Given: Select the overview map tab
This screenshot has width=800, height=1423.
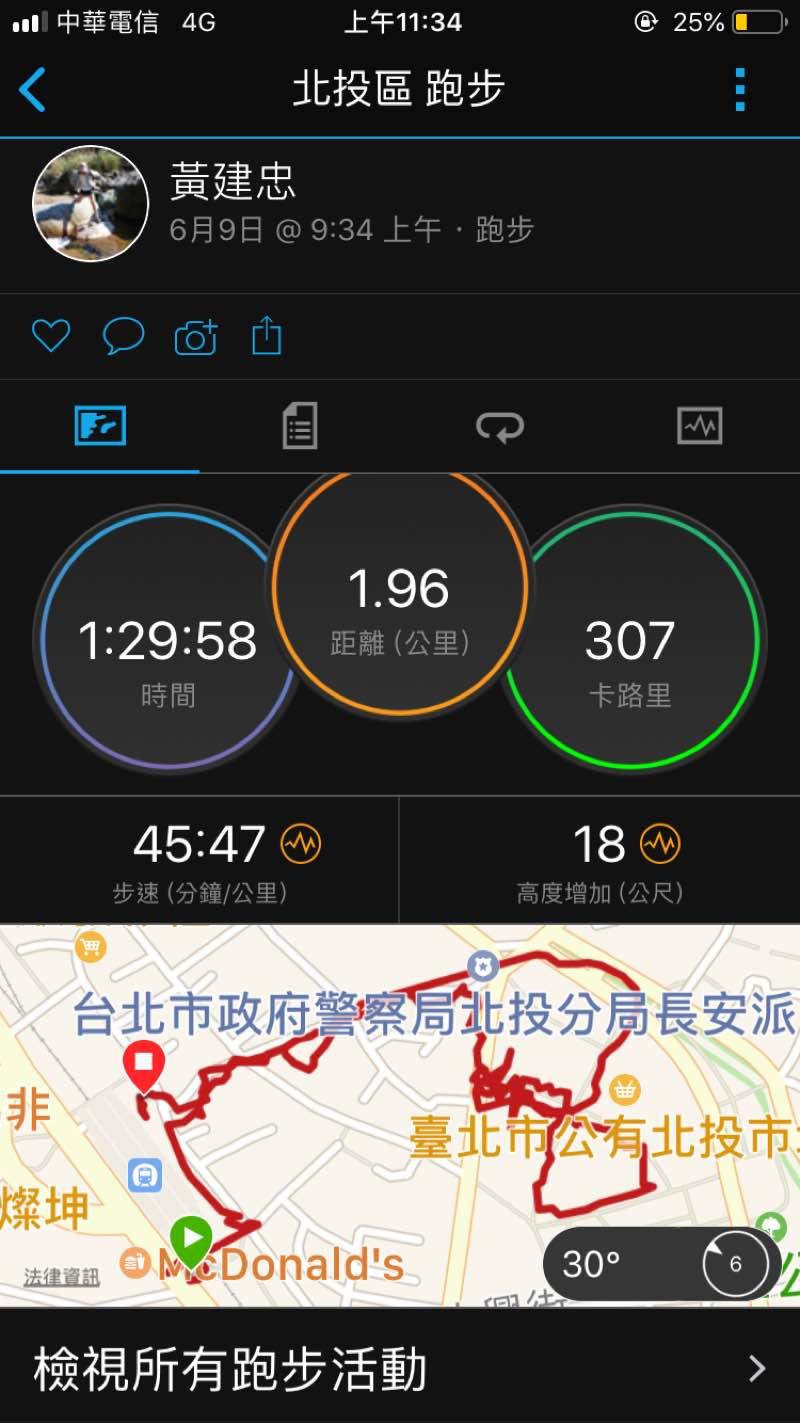Looking at the screenshot, I should tap(100, 426).
